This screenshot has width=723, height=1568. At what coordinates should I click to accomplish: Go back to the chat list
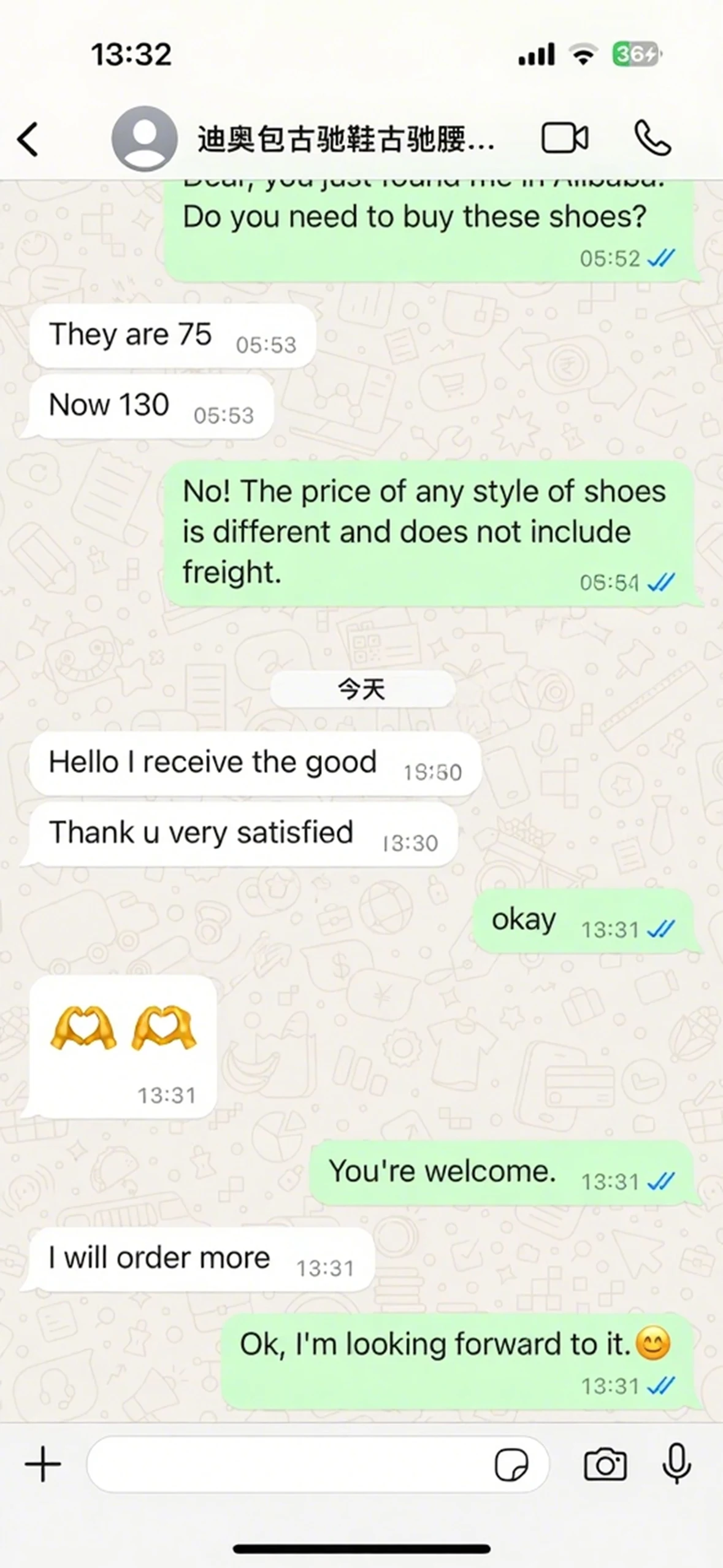coord(28,139)
